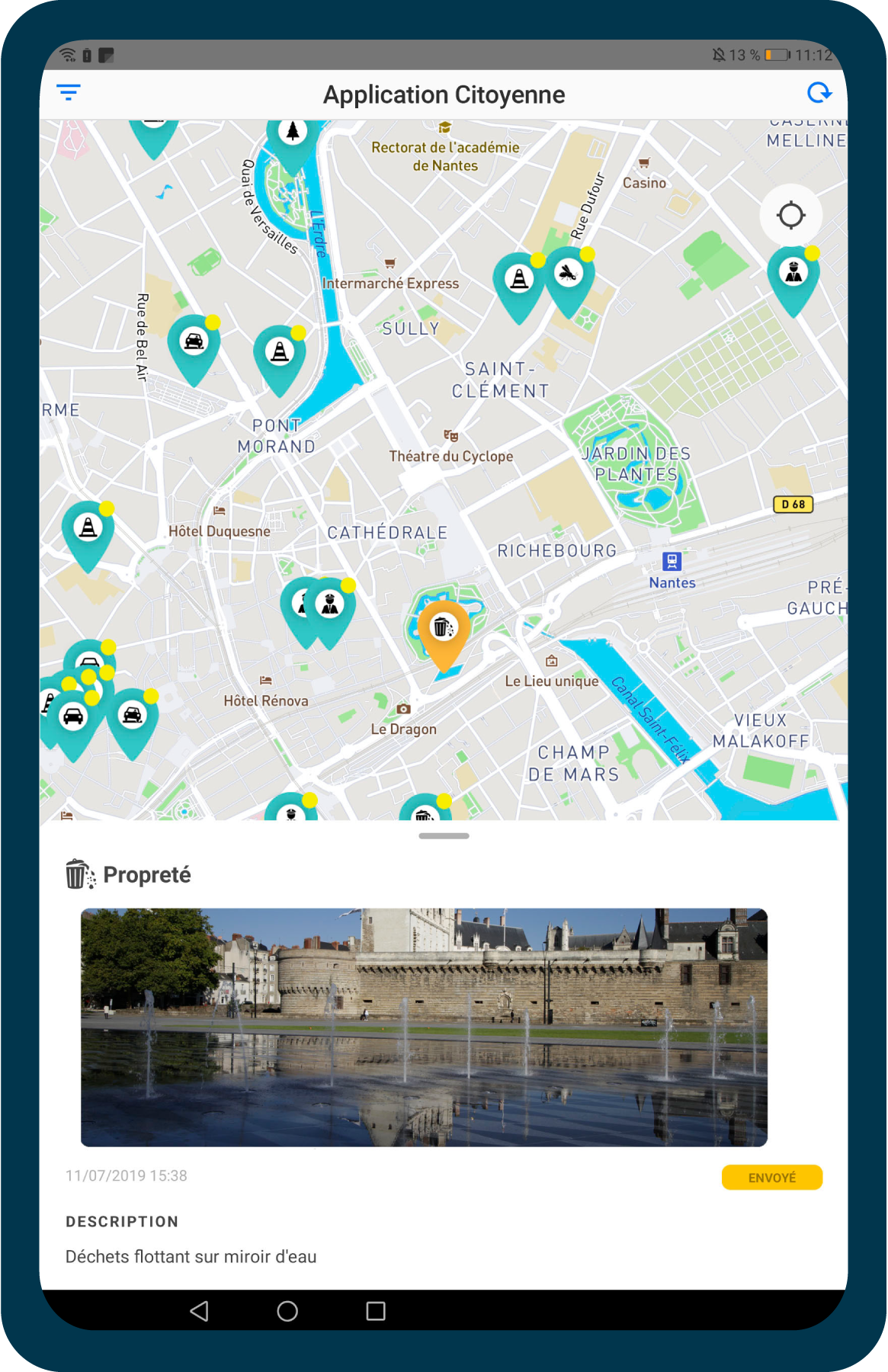Enlarge the Propreté report photo
This screenshot has height=1372, width=888.
(x=424, y=1027)
